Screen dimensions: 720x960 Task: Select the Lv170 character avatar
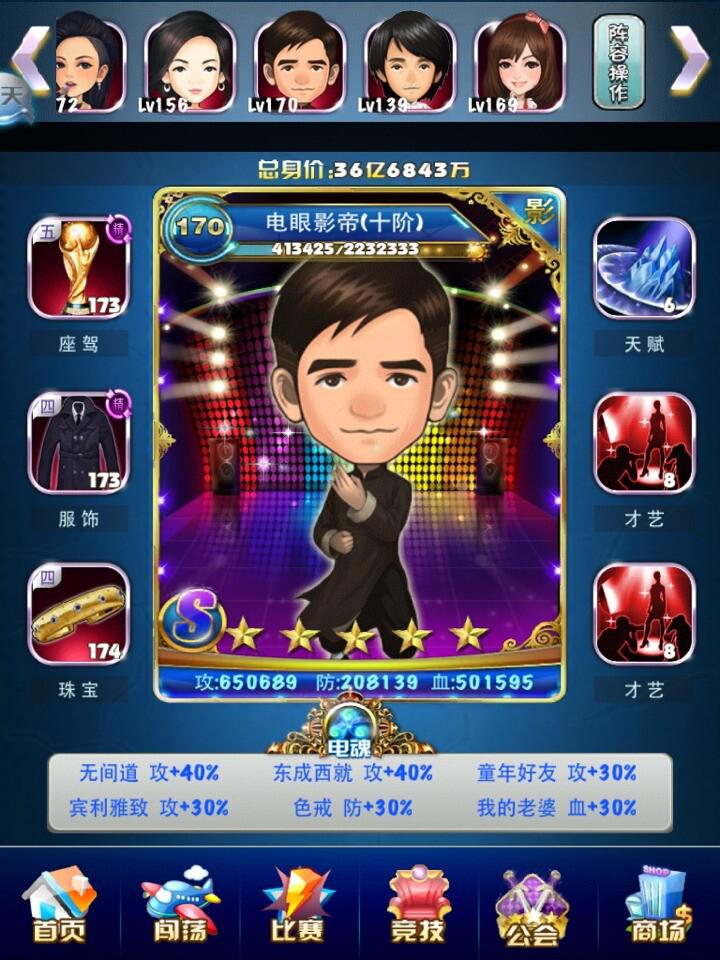pyautogui.click(x=299, y=62)
